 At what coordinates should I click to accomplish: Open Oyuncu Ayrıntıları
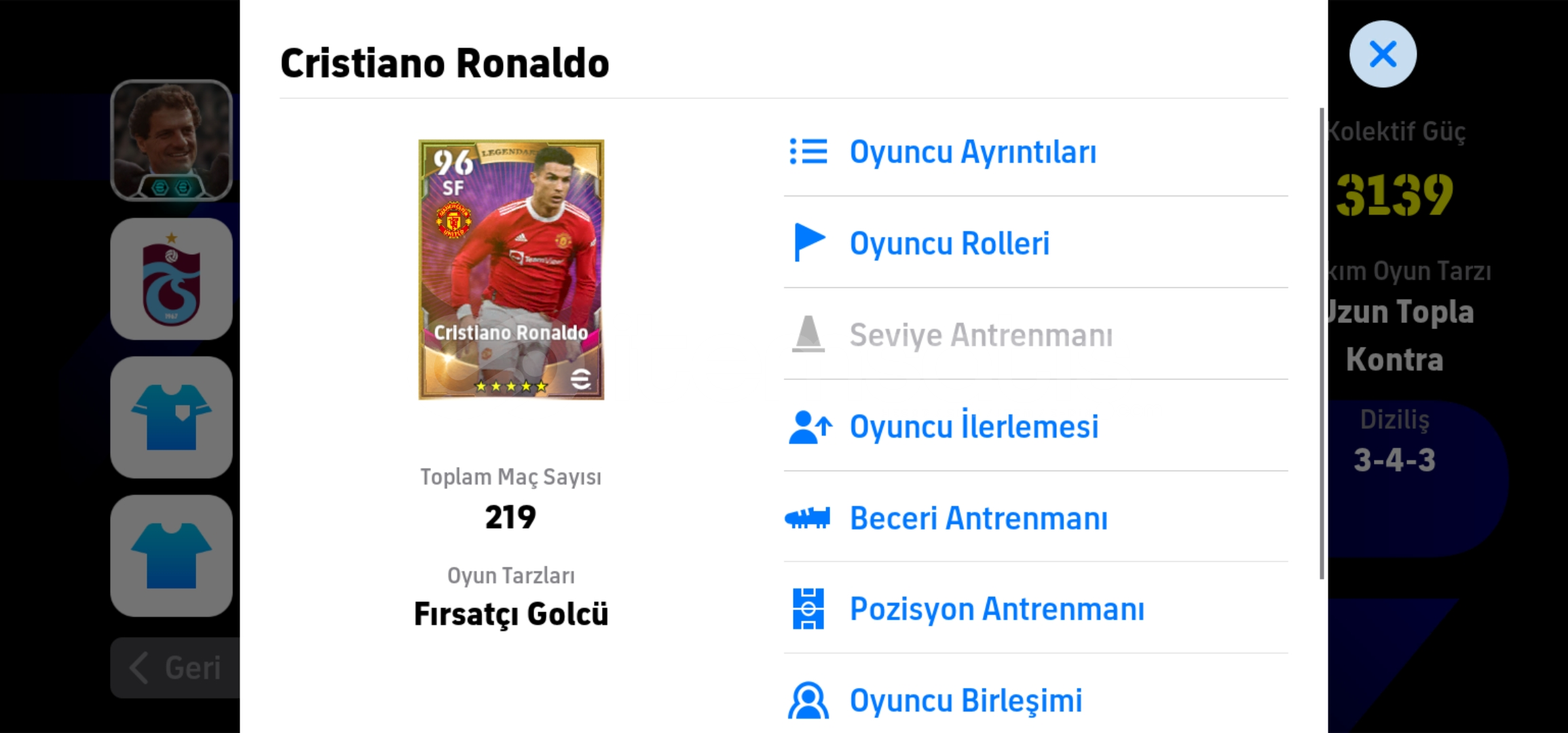972,151
